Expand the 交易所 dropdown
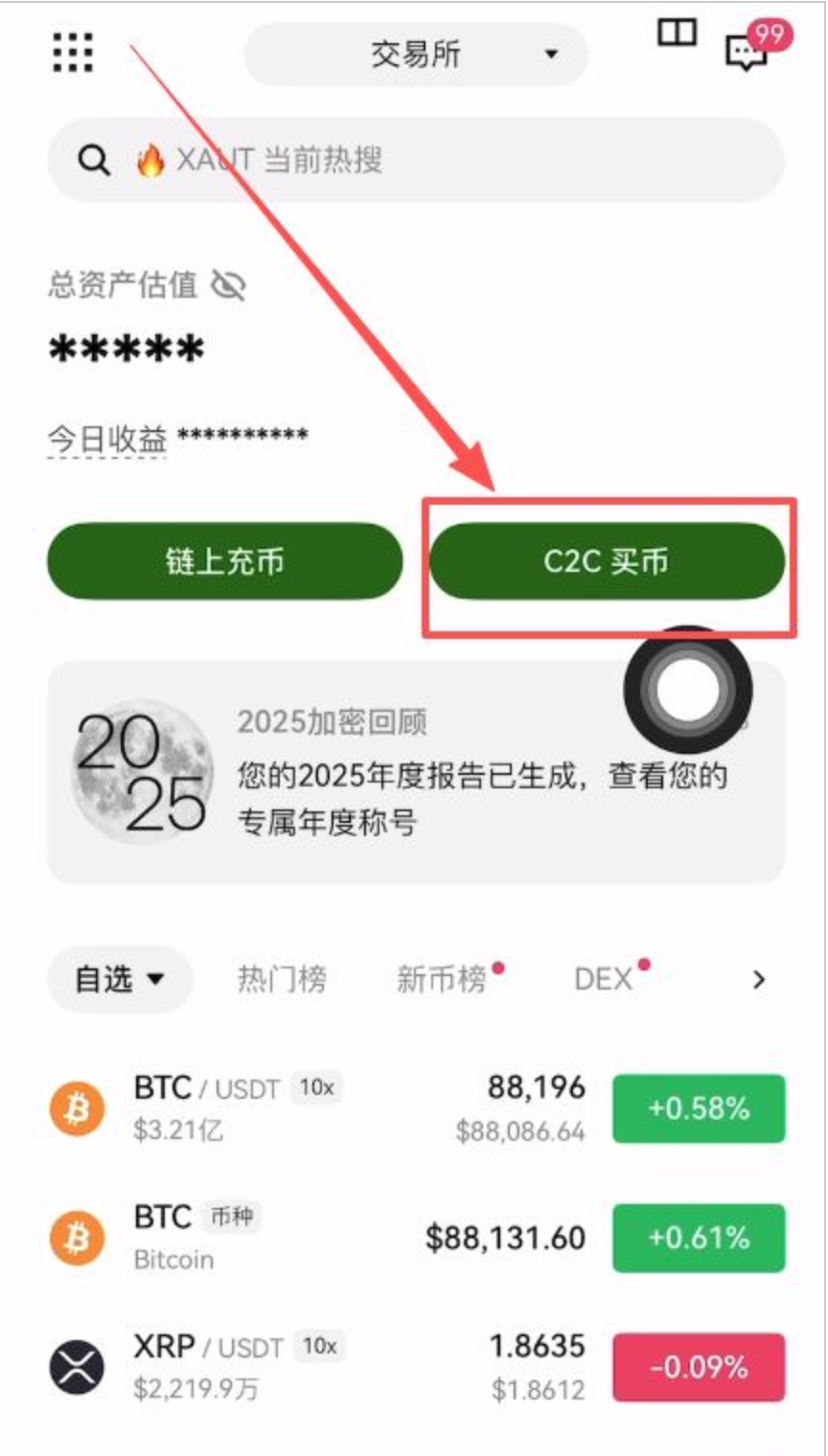Image resolution: width=828 pixels, height=1456 pixels. tap(416, 55)
